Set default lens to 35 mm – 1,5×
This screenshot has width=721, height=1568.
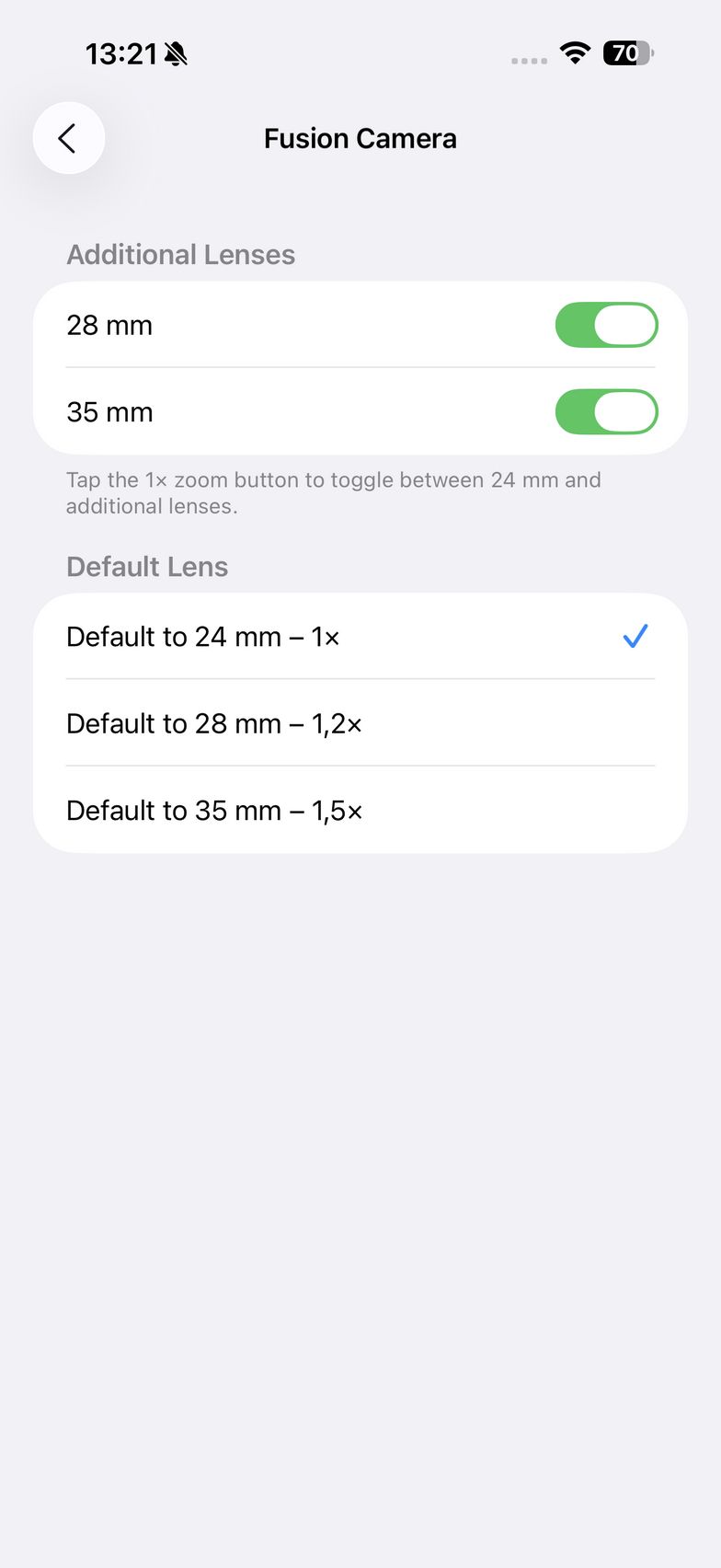coord(359,810)
